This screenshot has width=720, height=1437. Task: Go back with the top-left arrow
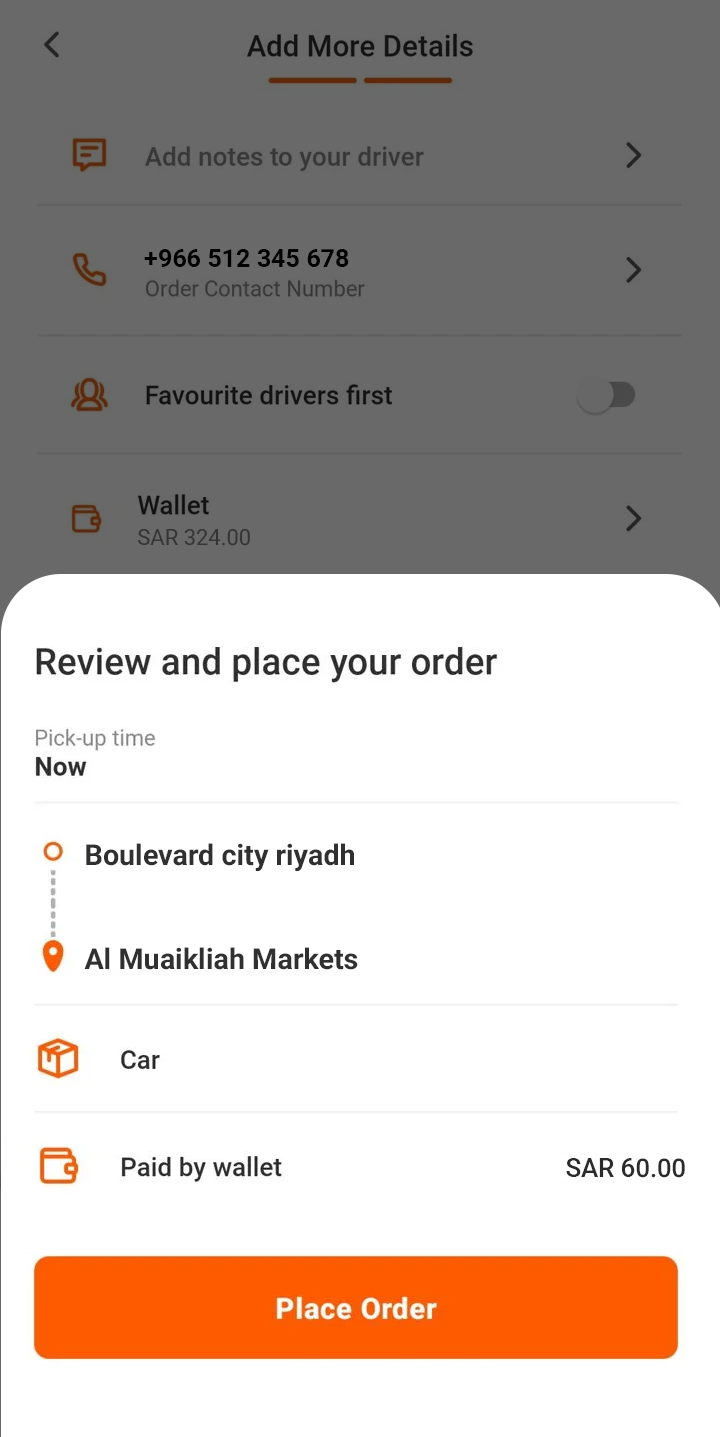(x=52, y=45)
